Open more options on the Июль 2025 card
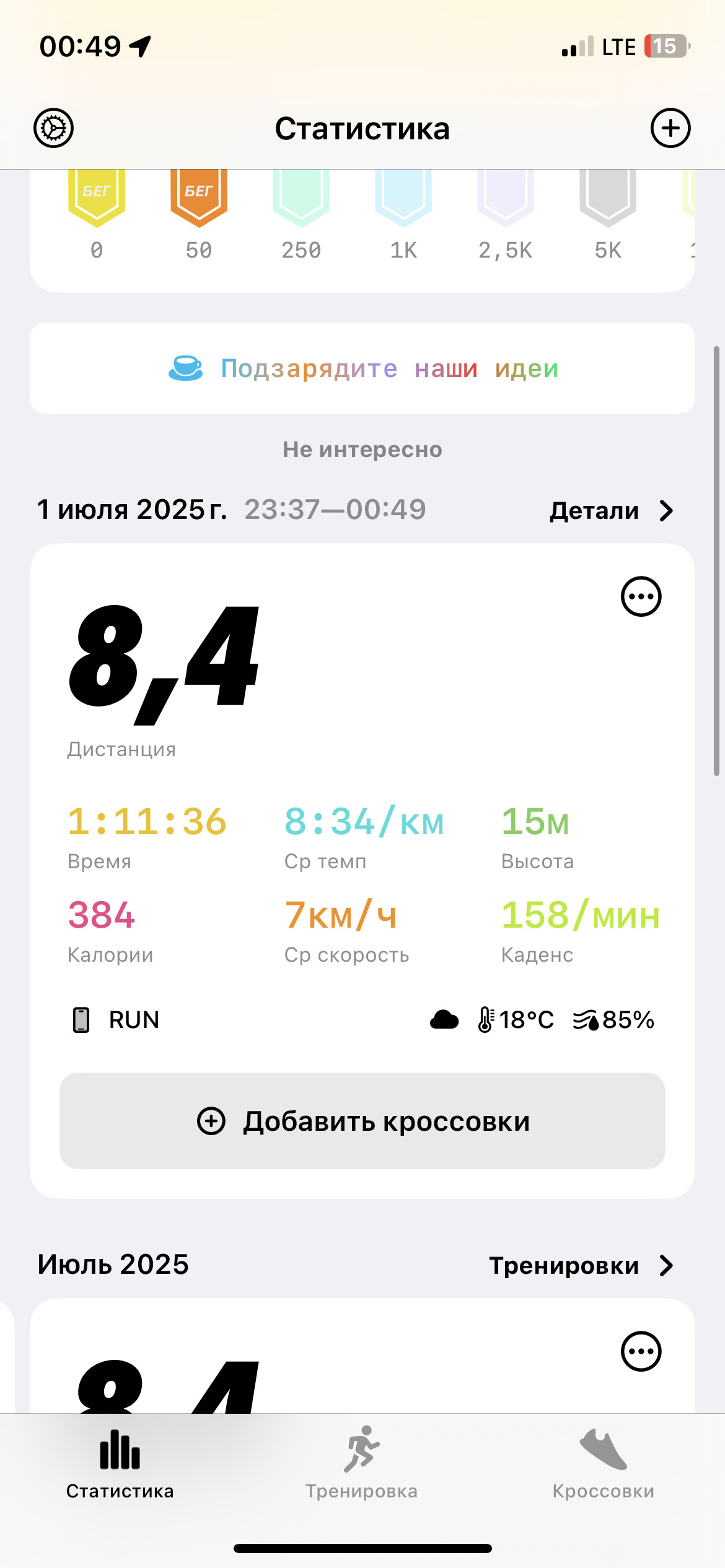The width and height of the screenshot is (725, 1568). coord(641,1351)
